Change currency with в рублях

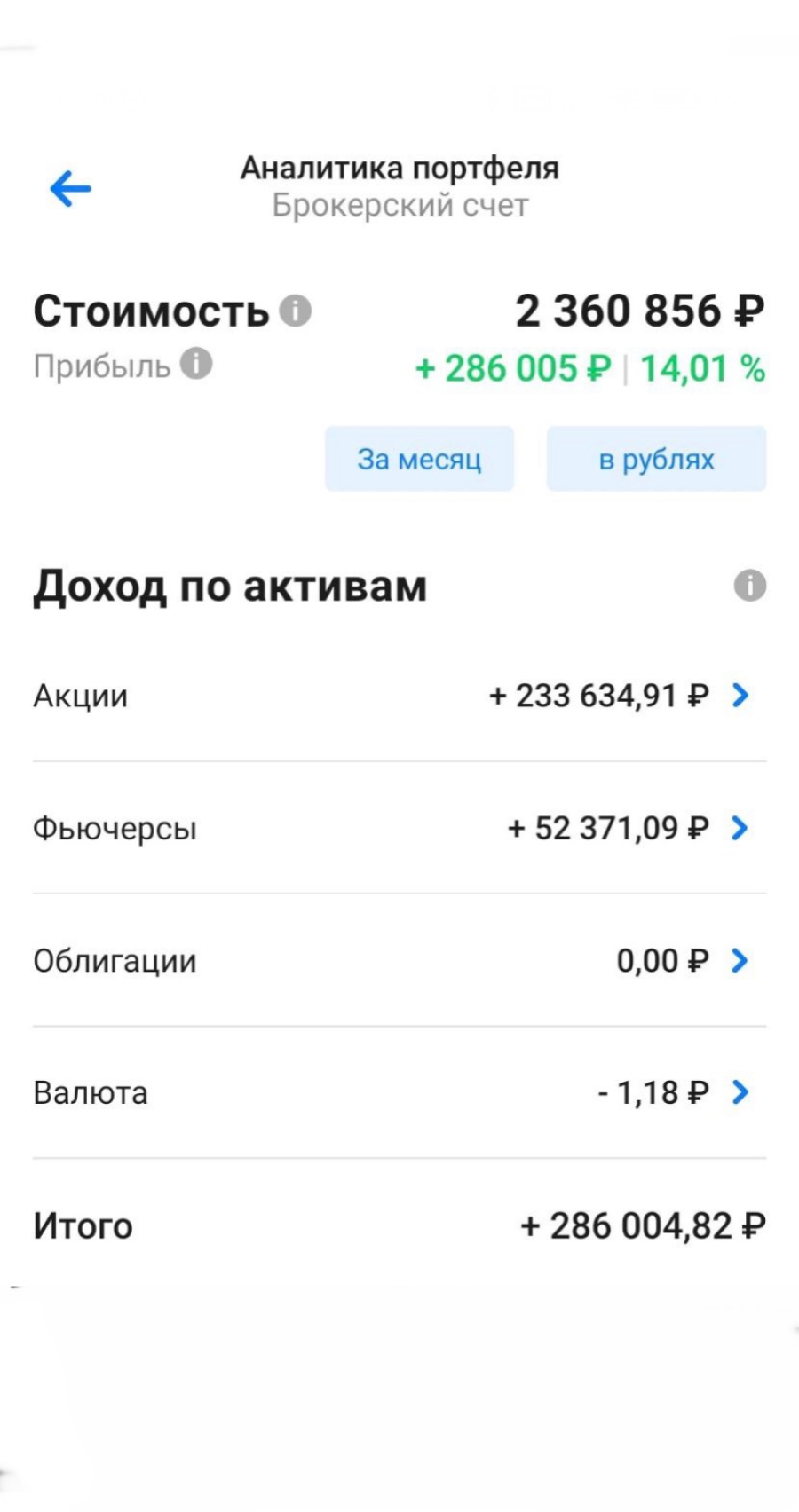[656, 459]
